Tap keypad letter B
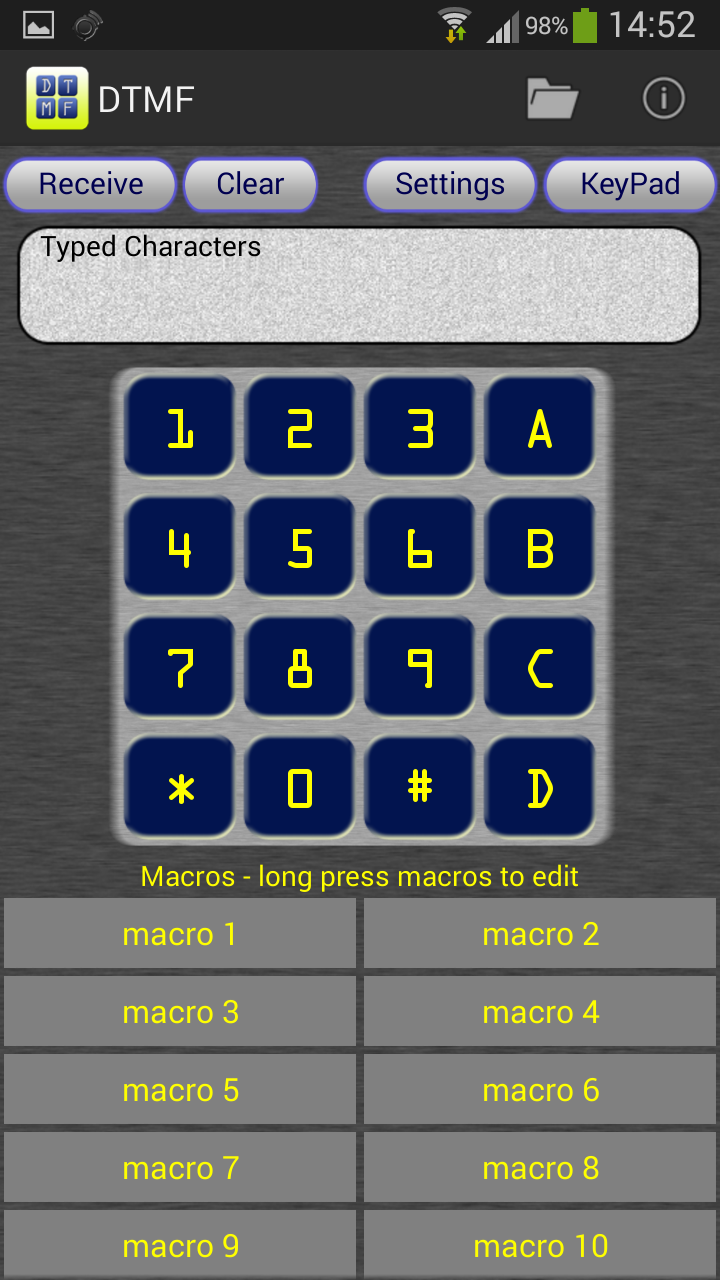 540,548
